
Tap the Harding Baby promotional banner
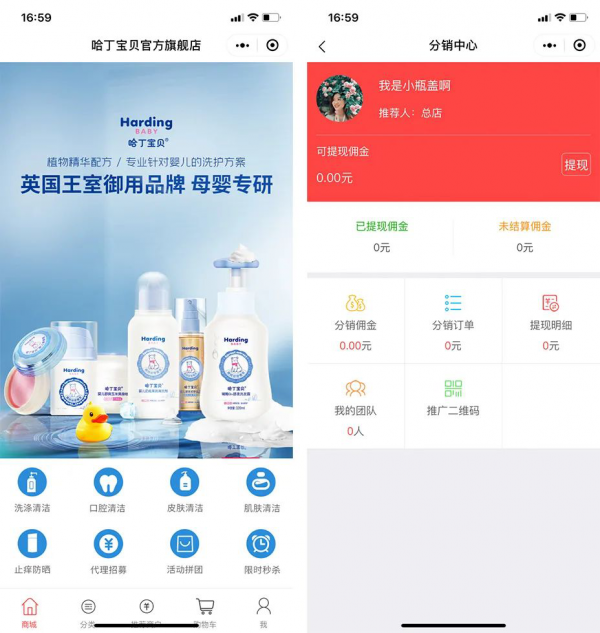[147, 260]
